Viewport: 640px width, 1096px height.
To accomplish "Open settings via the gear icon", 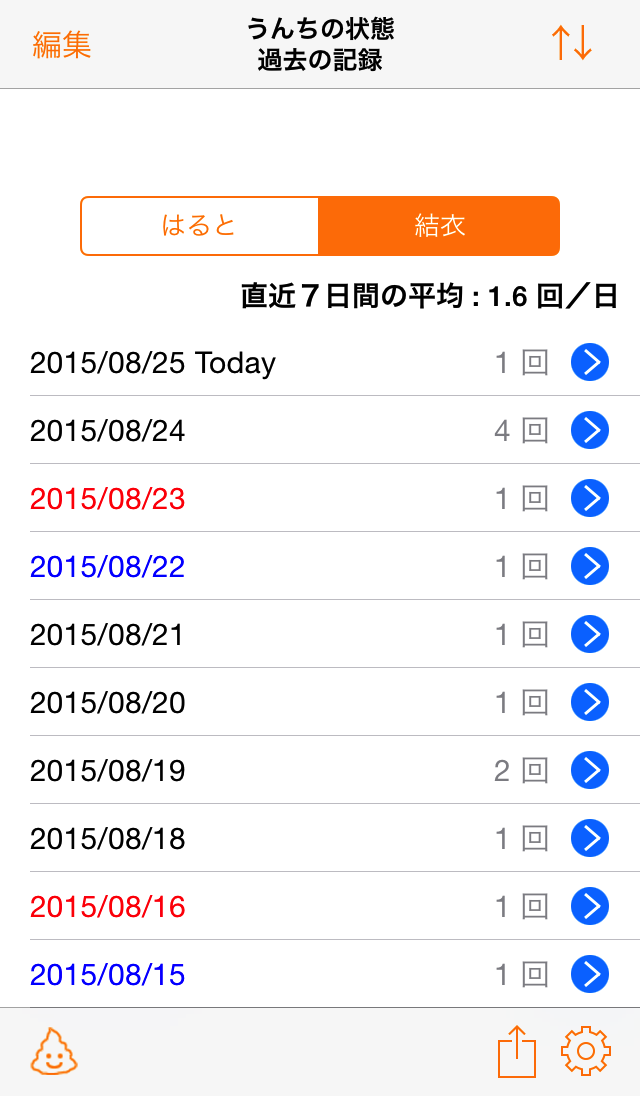I will [x=586, y=1051].
